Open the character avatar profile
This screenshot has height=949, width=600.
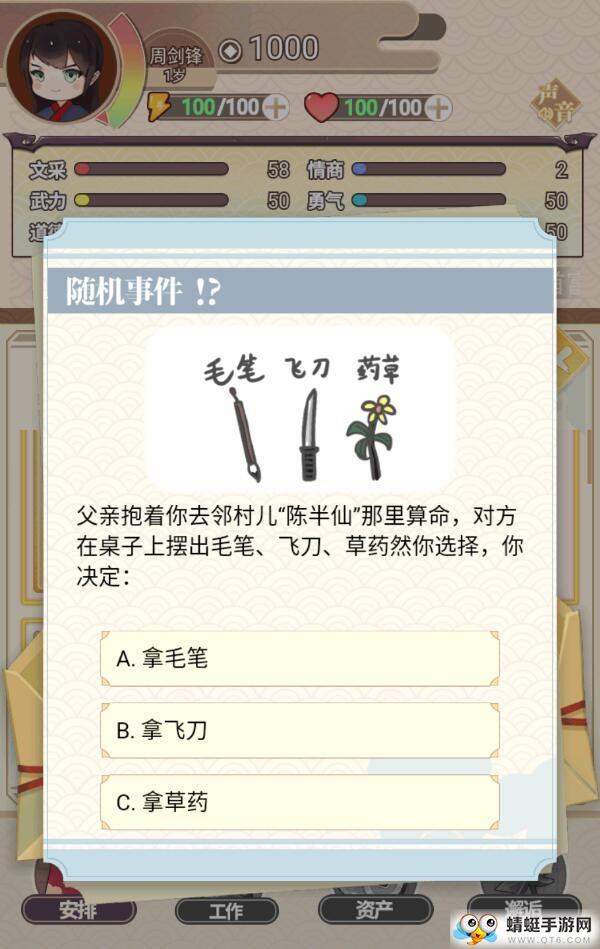pos(60,70)
